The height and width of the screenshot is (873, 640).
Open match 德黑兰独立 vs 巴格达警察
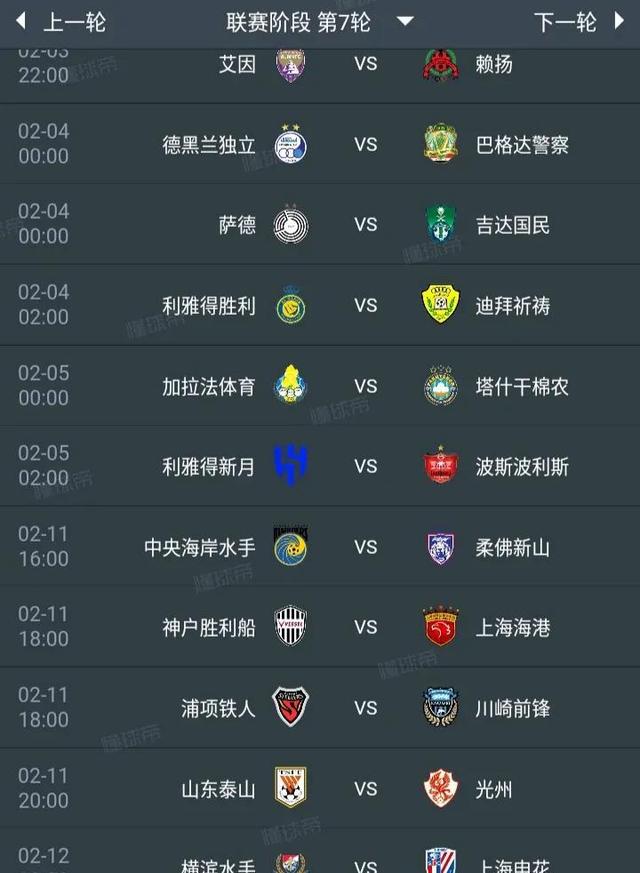(x=365, y=145)
